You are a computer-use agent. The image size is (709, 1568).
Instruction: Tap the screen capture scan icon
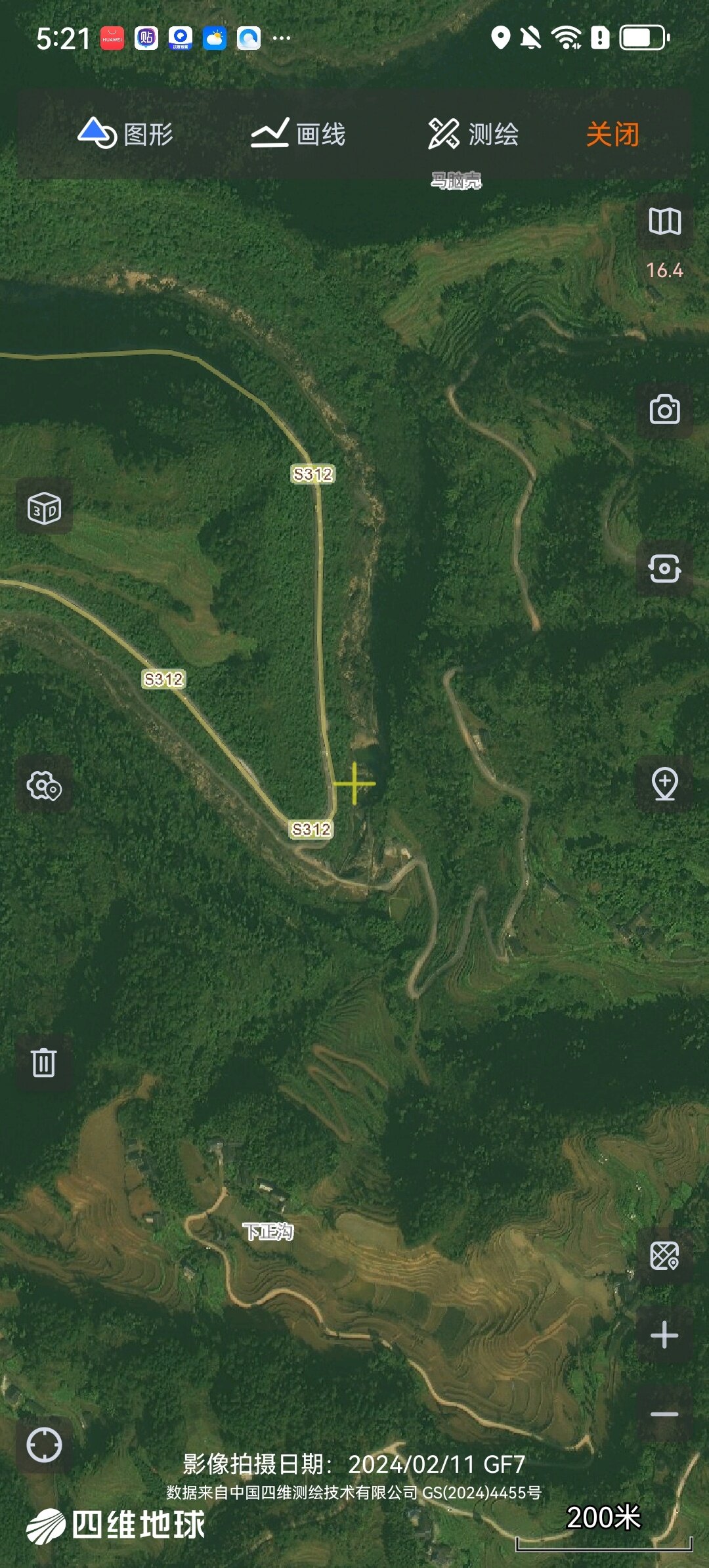pos(665,569)
